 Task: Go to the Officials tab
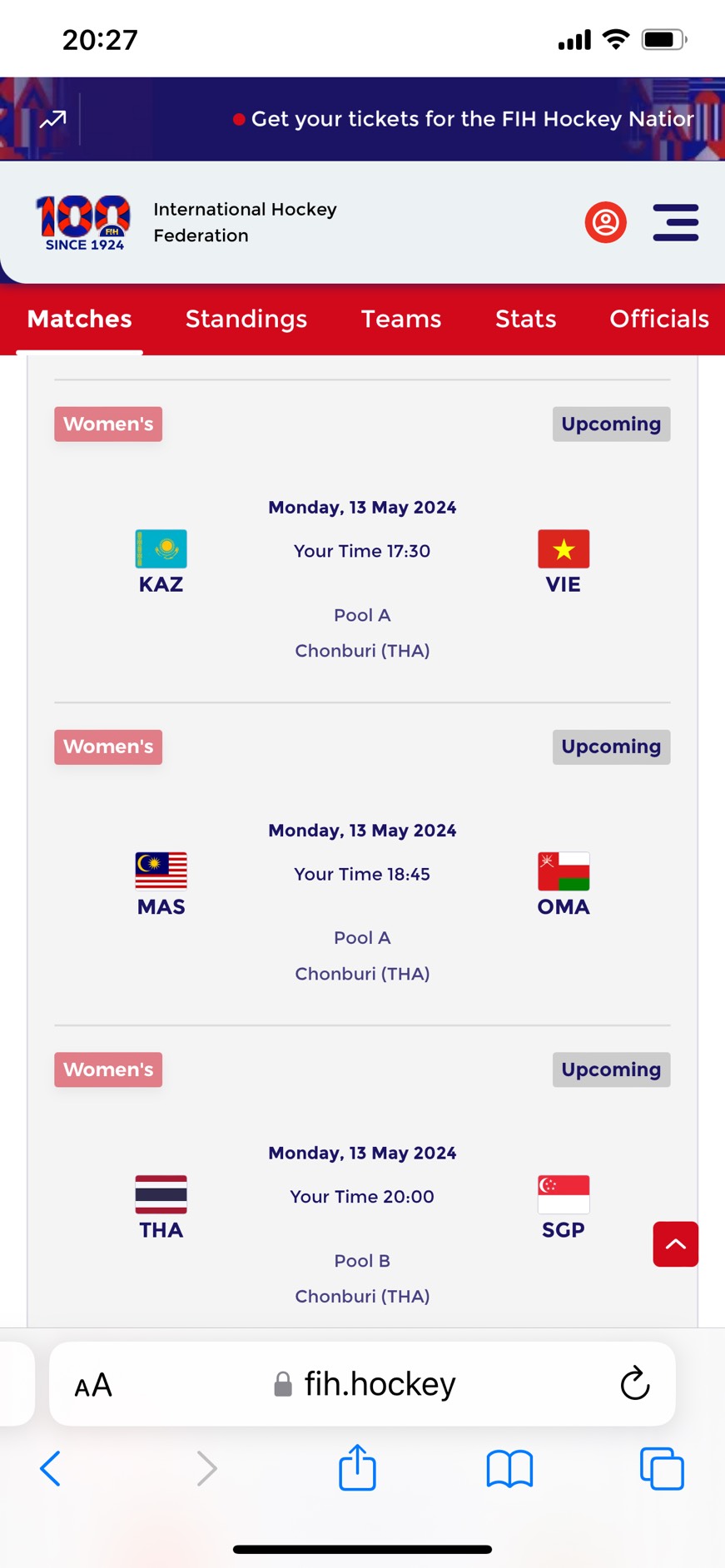pos(658,319)
